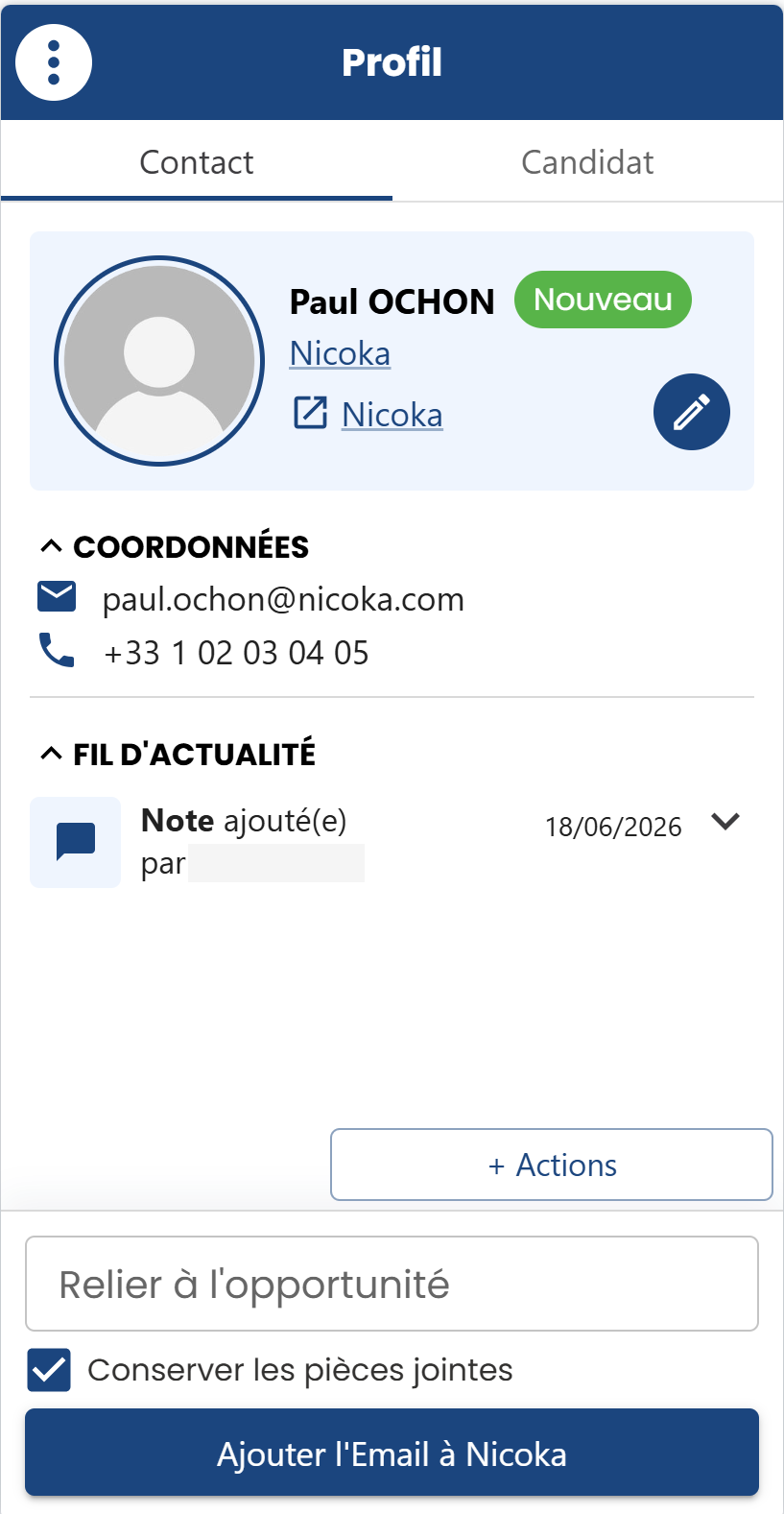Edit Paul OCHON's profile with pencil icon

click(x=692, y=412)
